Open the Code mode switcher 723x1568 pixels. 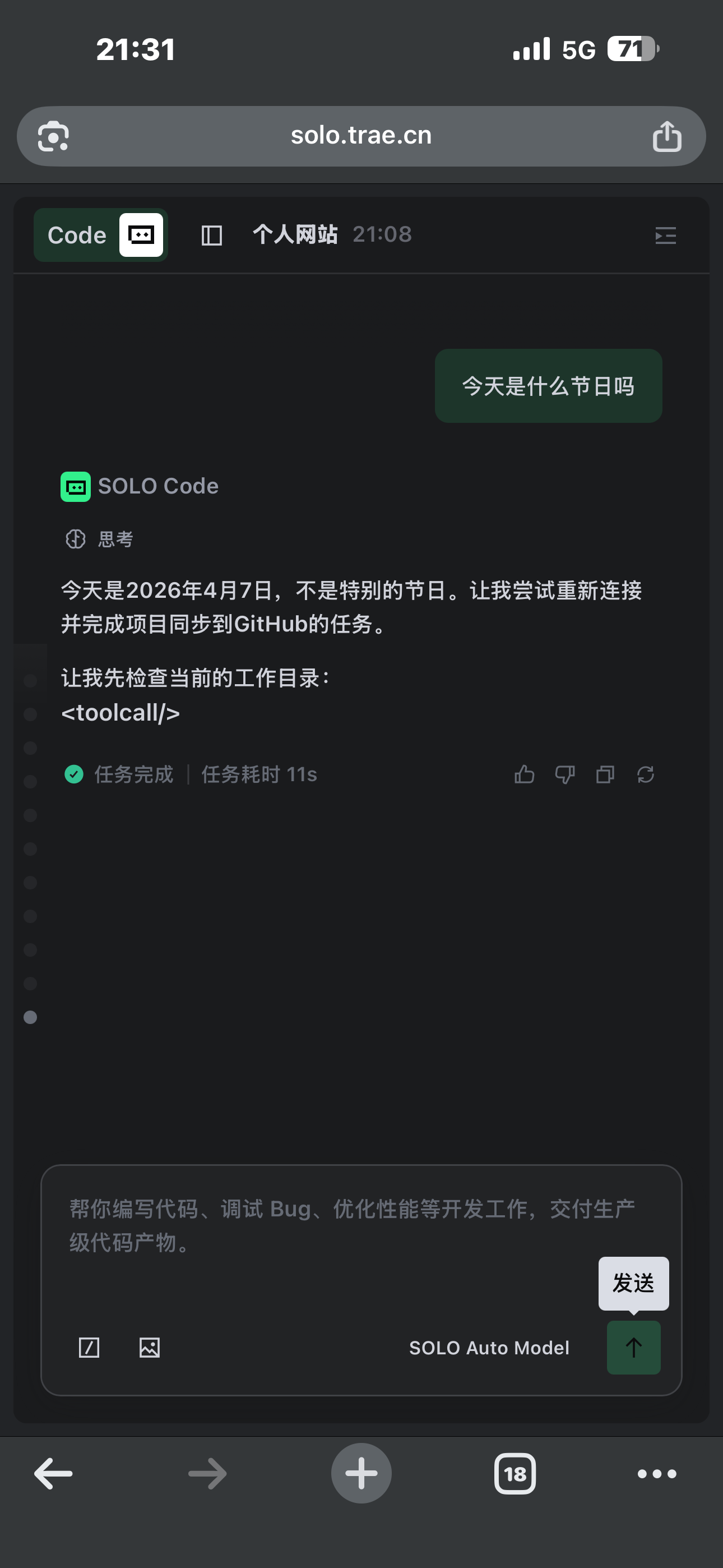coord(101,235)
